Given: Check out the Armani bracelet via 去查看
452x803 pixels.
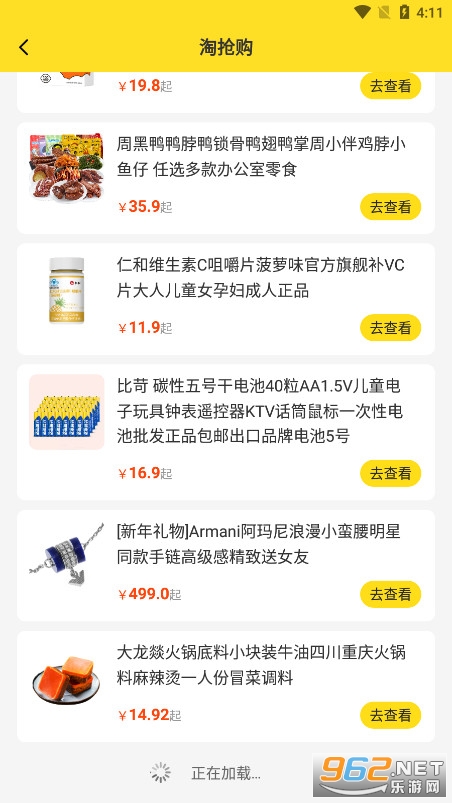Looking at the screenshot, I should coord(391,594).
